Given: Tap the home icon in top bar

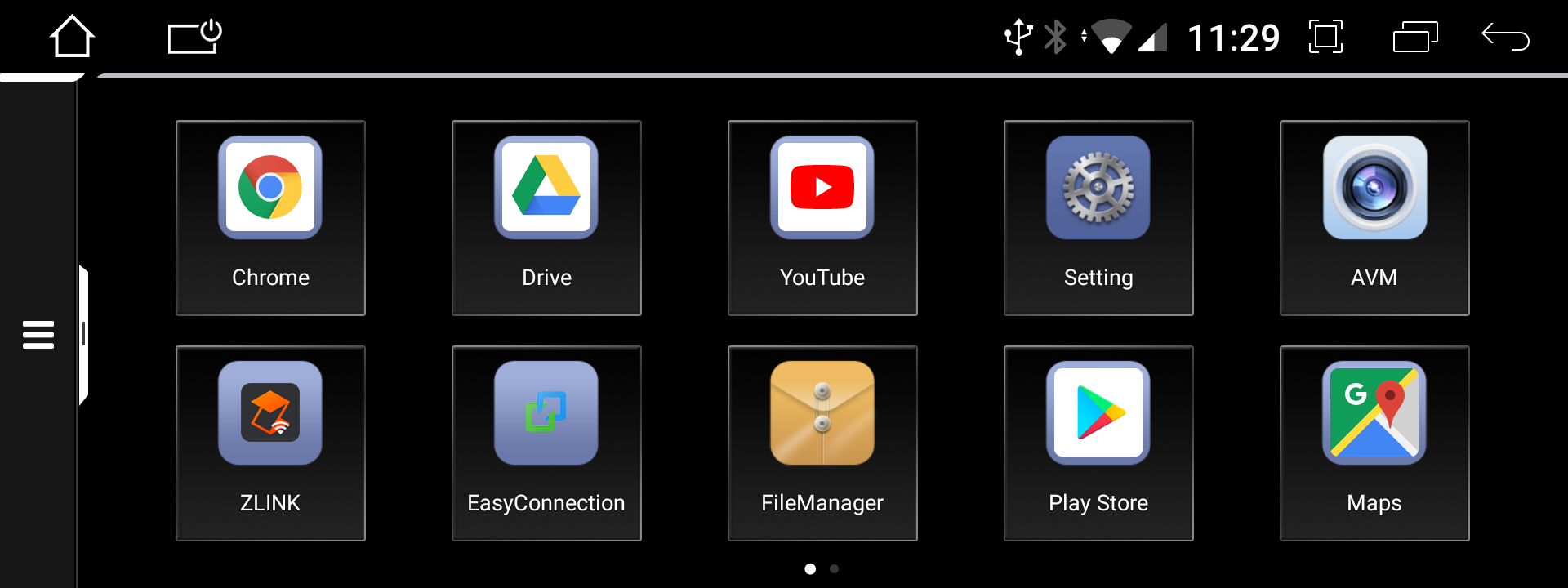Looking at the screenshot, I should coord(72,37).
